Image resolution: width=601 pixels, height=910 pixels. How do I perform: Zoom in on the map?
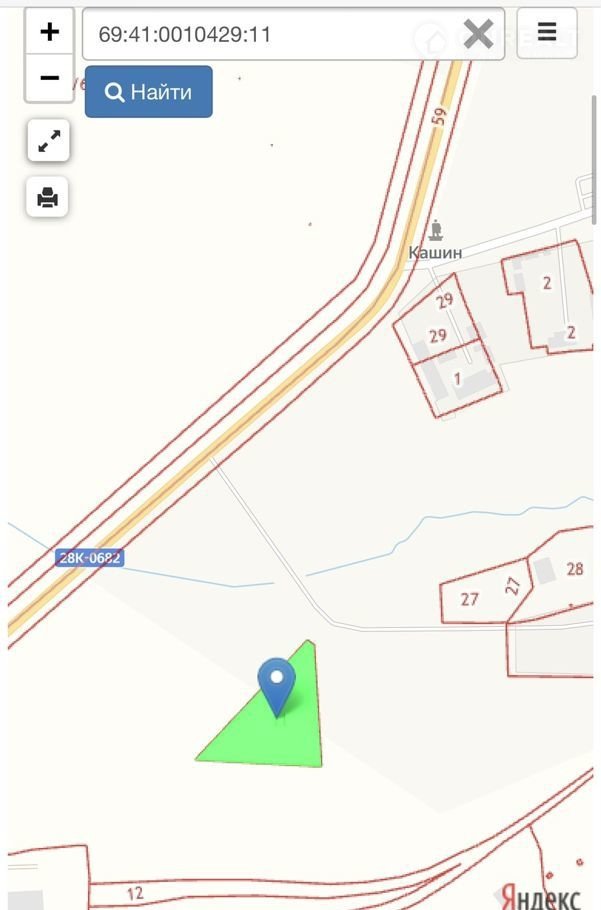pos(49,32)
